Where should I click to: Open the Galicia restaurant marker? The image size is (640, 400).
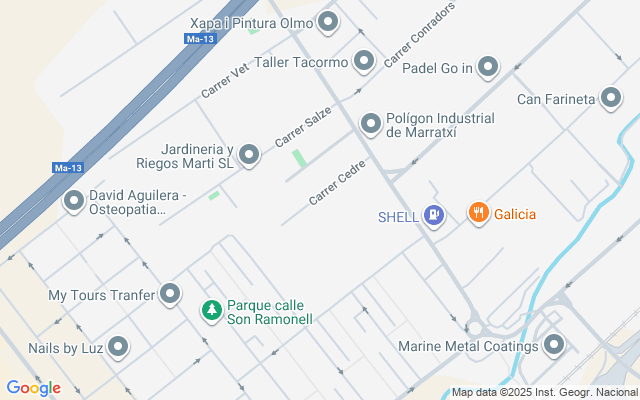[479, 213]
